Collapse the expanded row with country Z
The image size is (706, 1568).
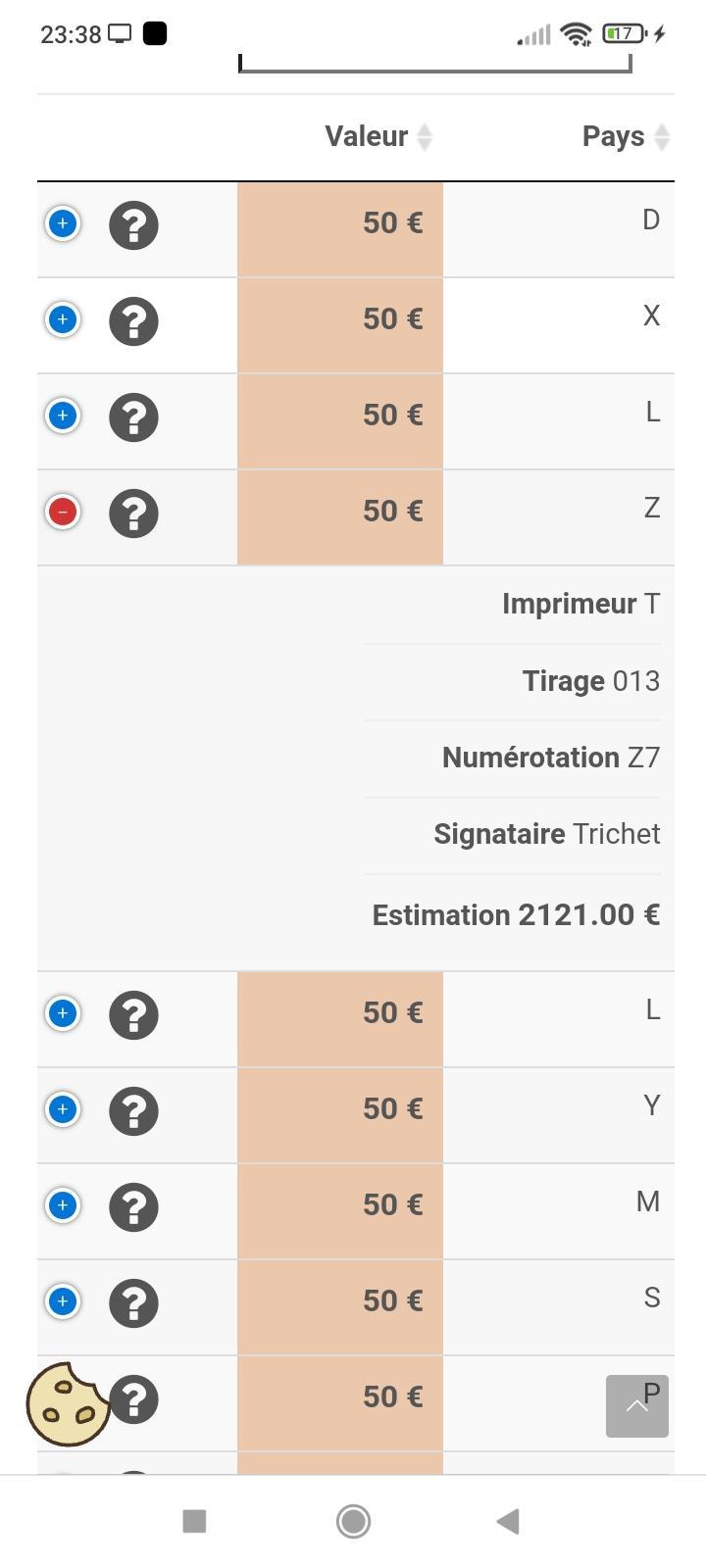click(63, 512)
